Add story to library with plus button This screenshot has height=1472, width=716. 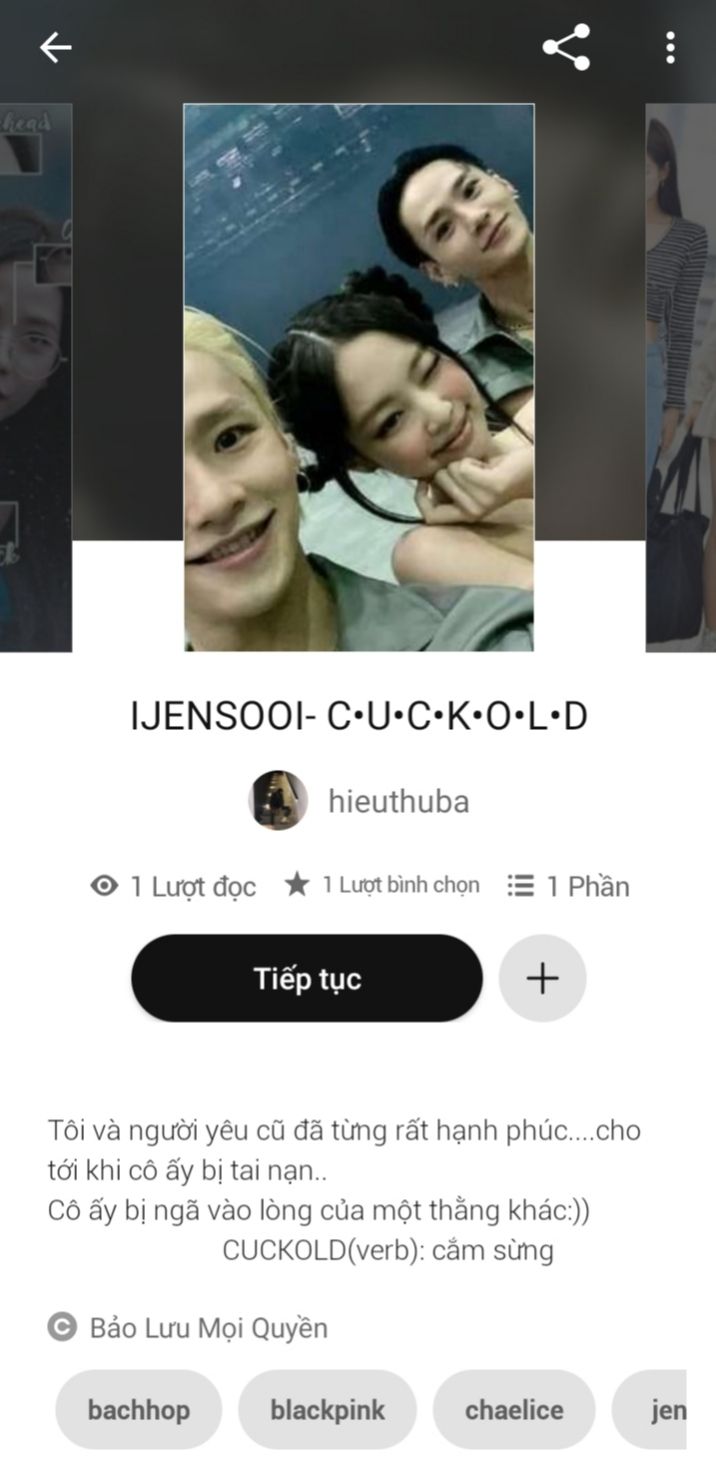click(542, 978)
